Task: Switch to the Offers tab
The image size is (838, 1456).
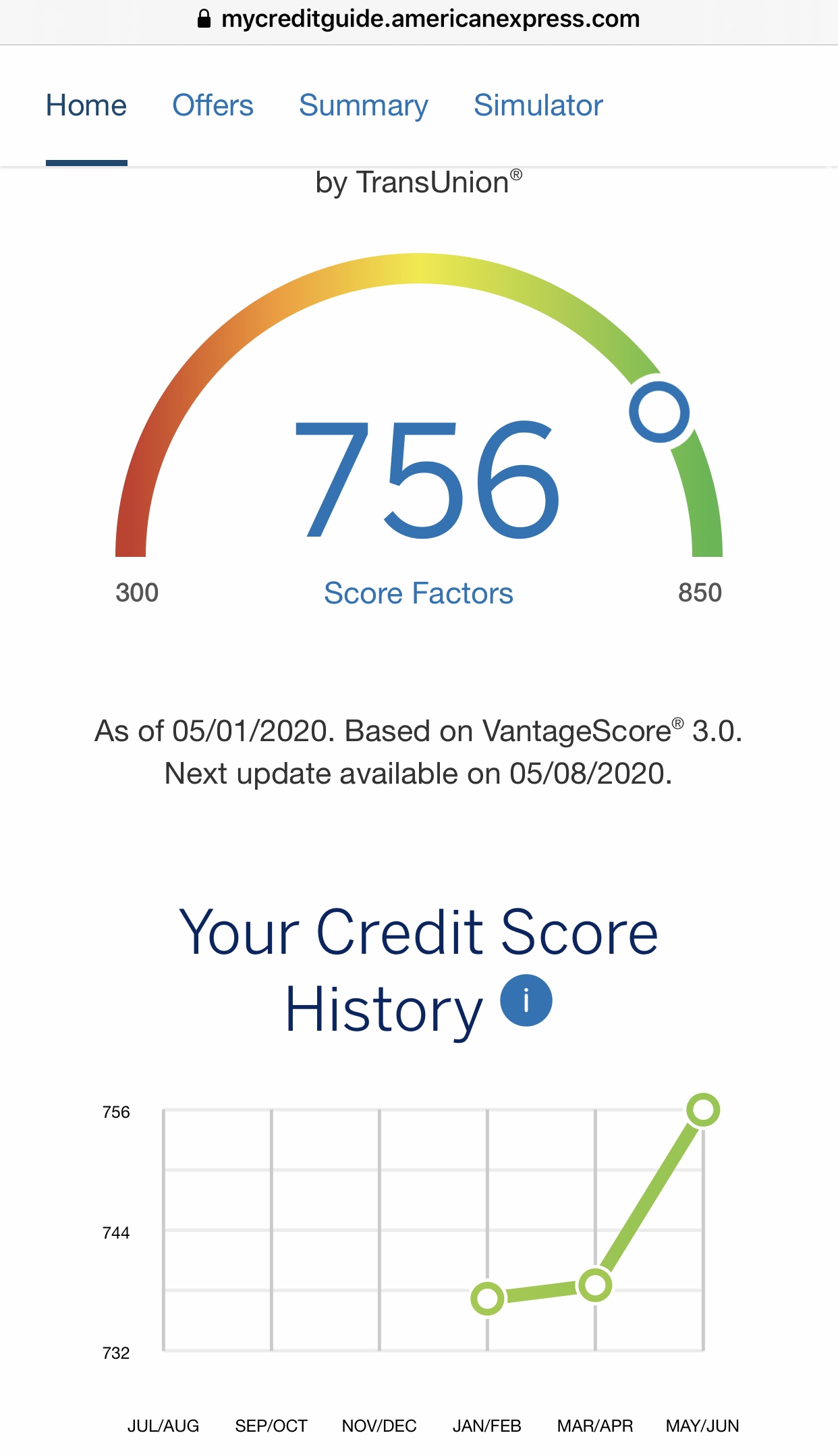Action: 213,106
